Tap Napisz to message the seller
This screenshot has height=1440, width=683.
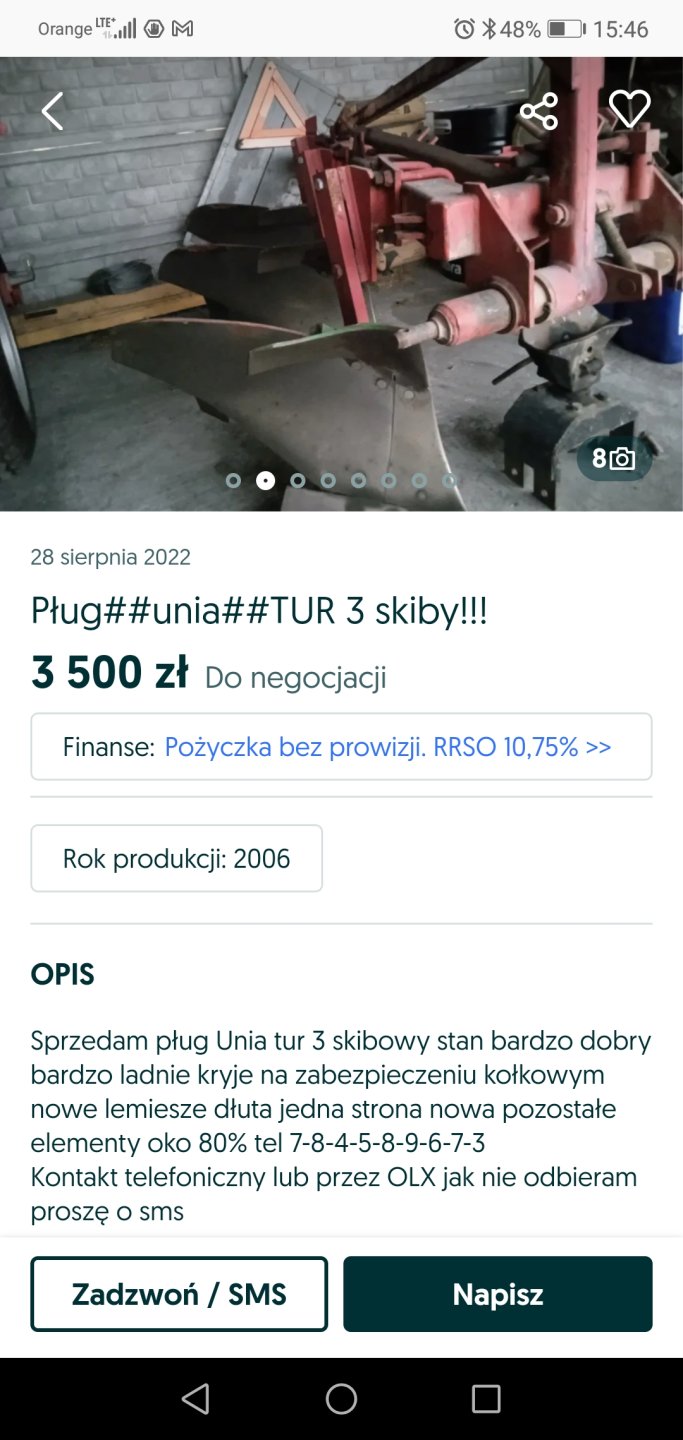(x=497, y=1294)
